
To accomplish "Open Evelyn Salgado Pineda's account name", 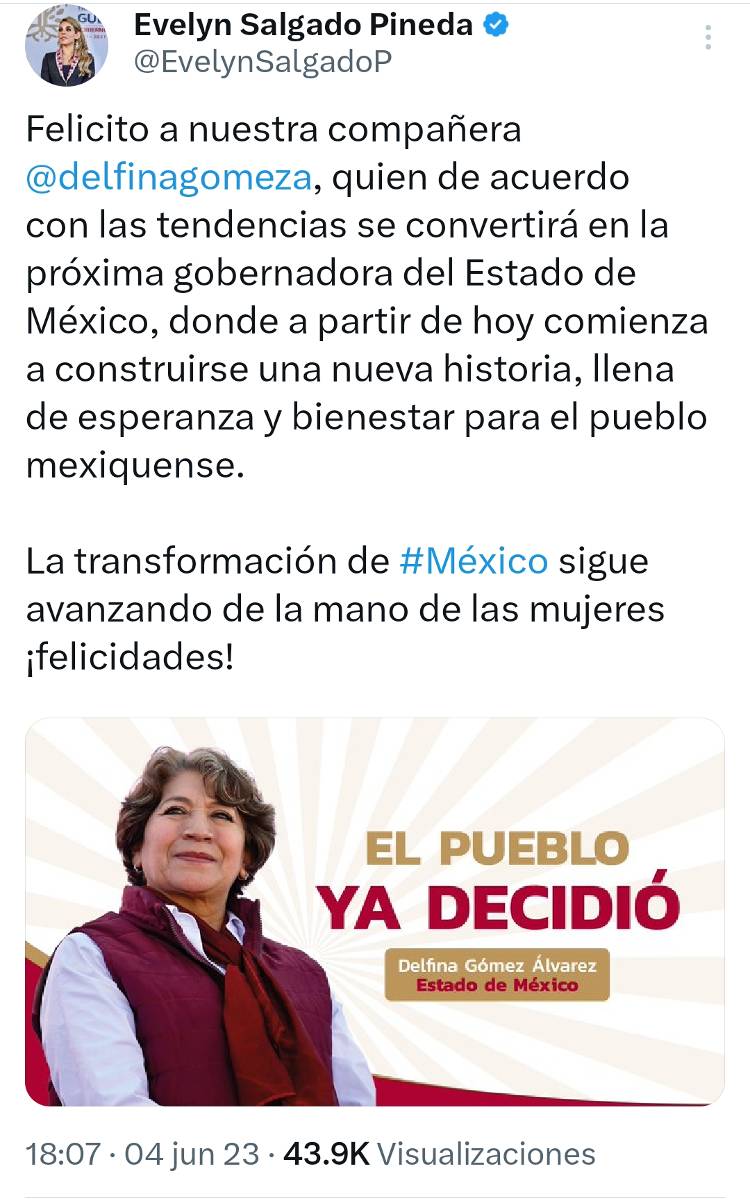I will tap(304, 25).
